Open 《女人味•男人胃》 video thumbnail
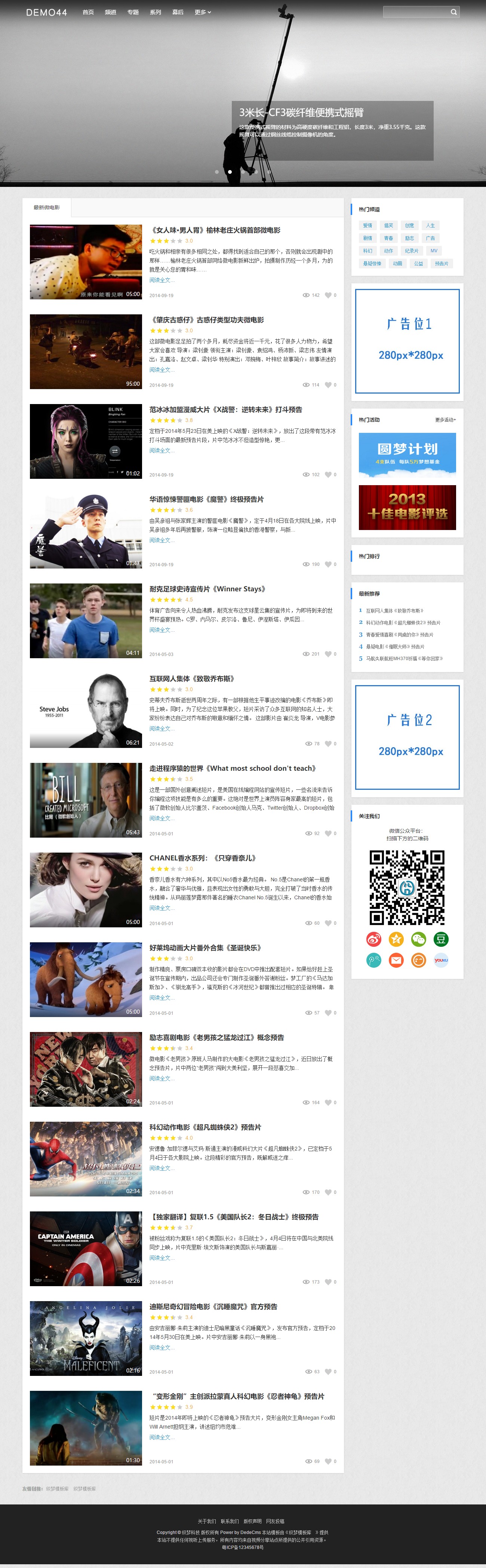This screenshot has width=486, height=1568. (86, 262)
